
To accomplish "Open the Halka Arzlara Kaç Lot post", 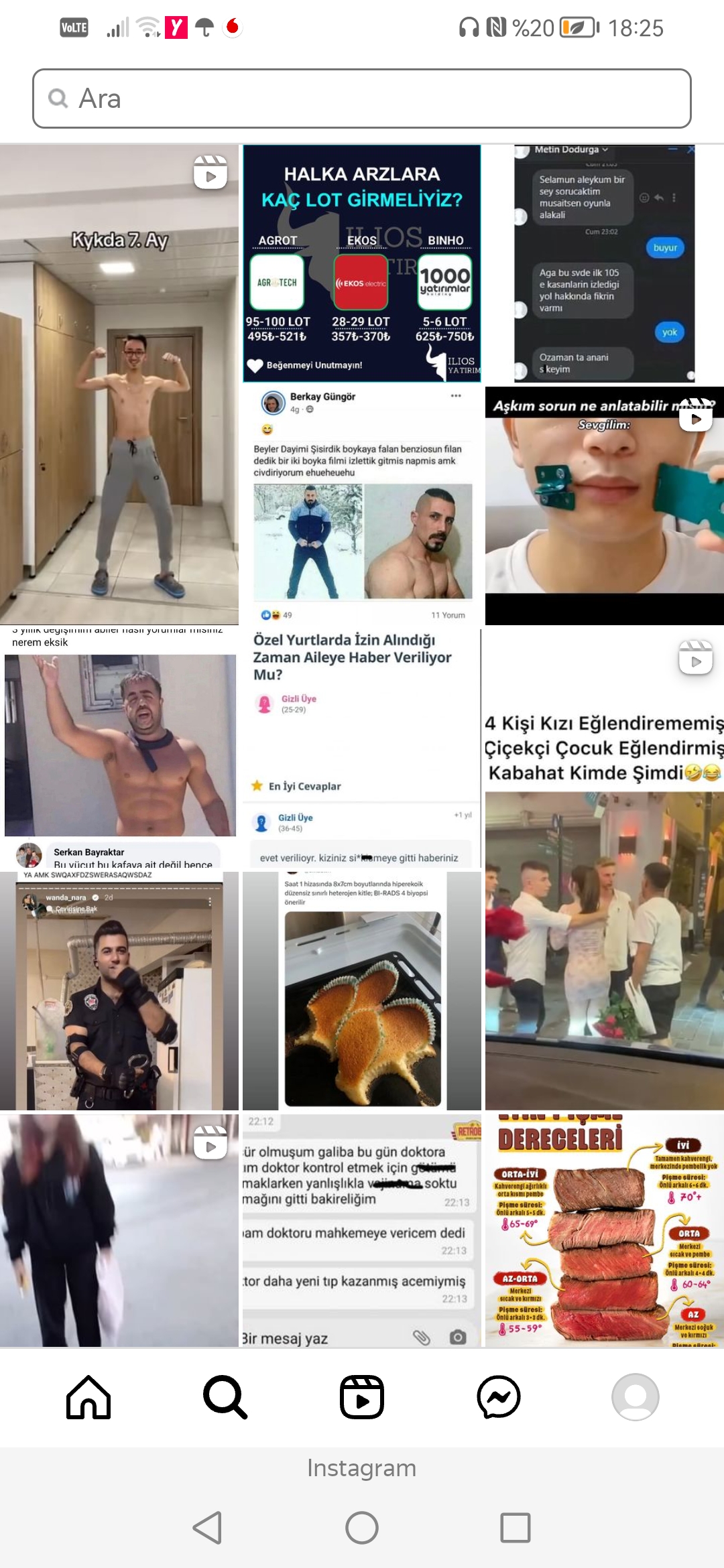I will (x=362, y=263).
